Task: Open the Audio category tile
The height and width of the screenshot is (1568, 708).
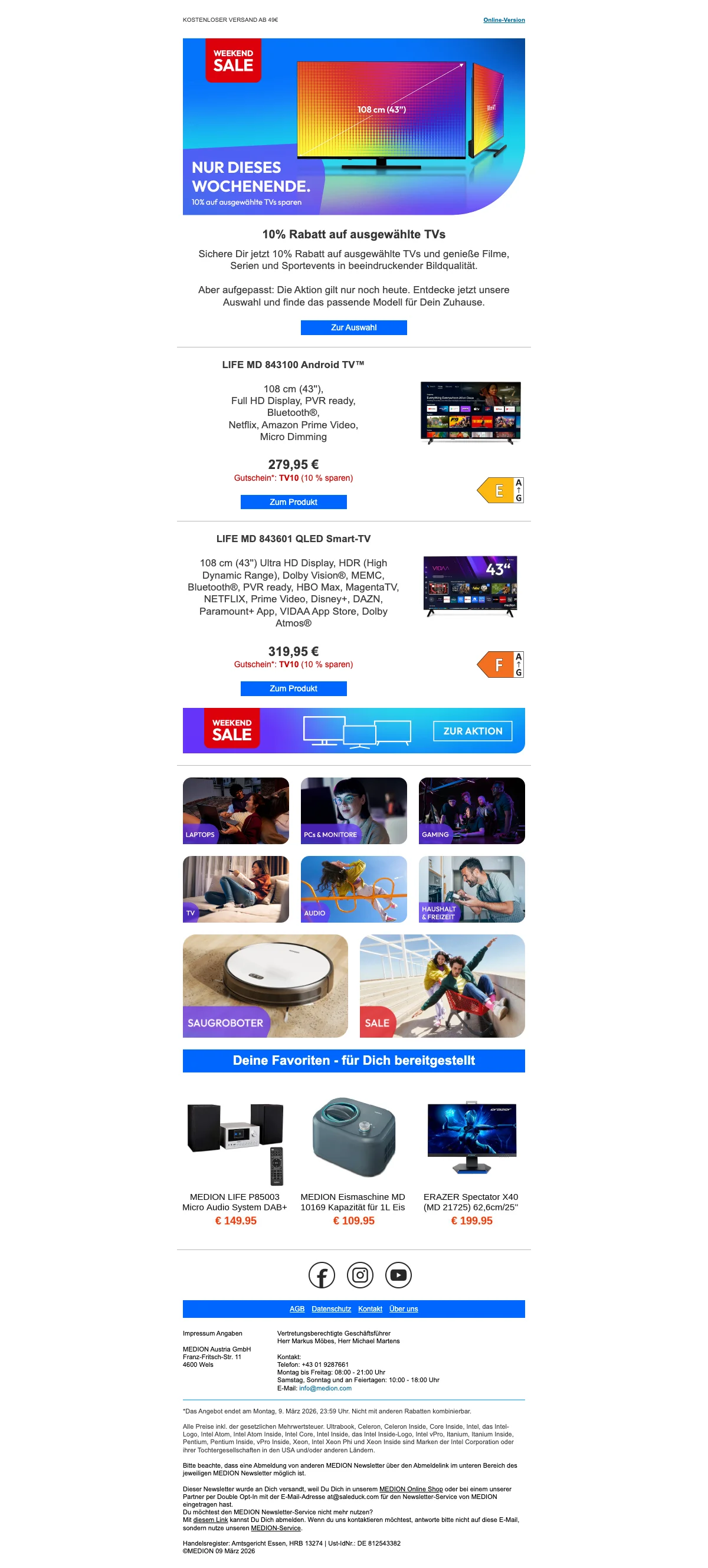Action: 353,888
